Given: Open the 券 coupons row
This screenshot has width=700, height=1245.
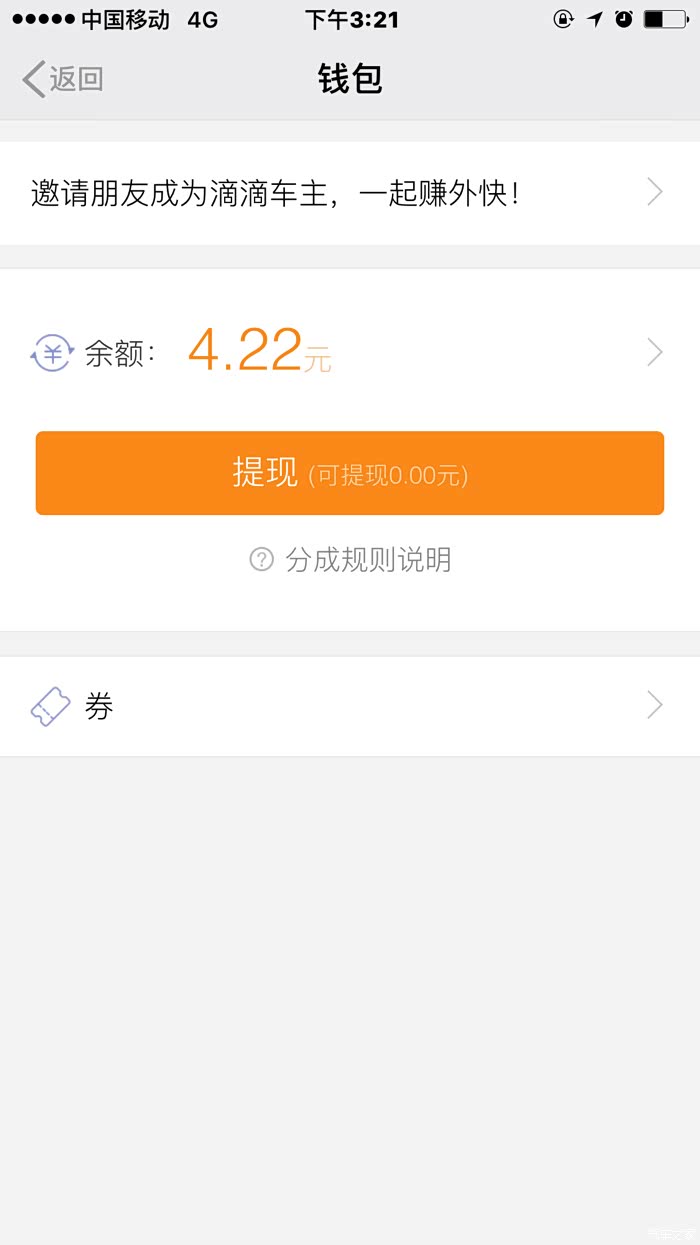Looking at the screenshot, I should pos(348,707).
